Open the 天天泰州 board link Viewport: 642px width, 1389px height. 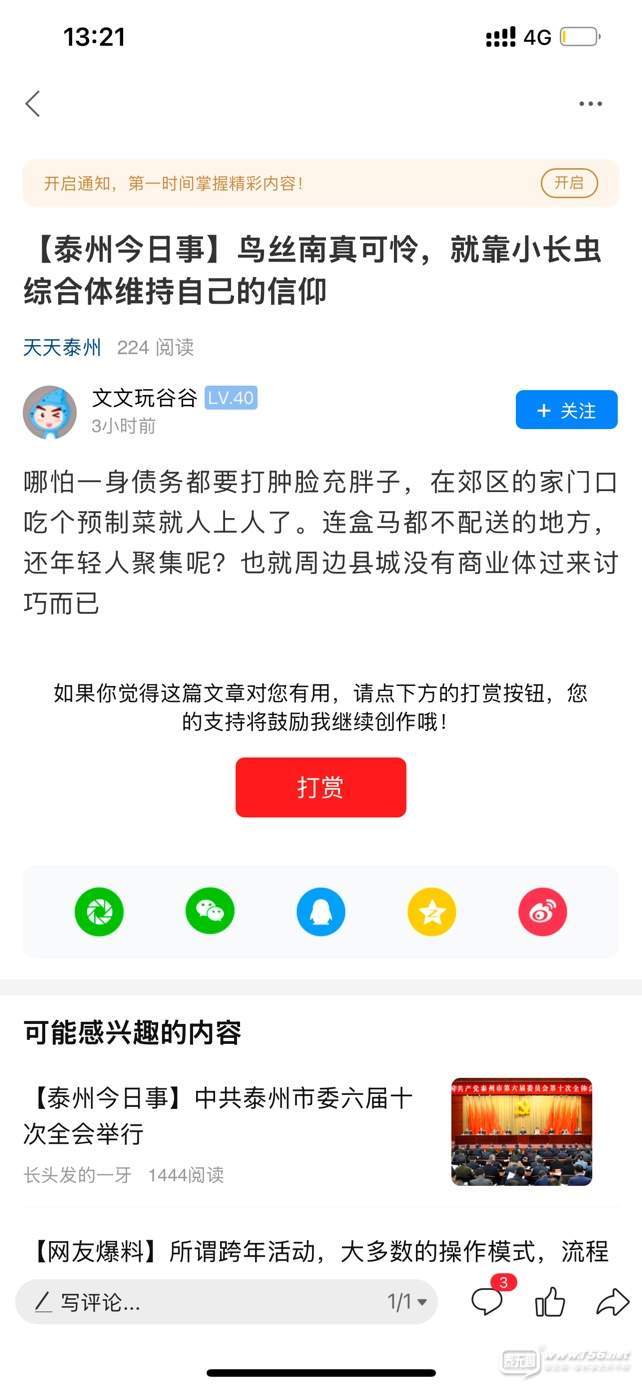62,347
